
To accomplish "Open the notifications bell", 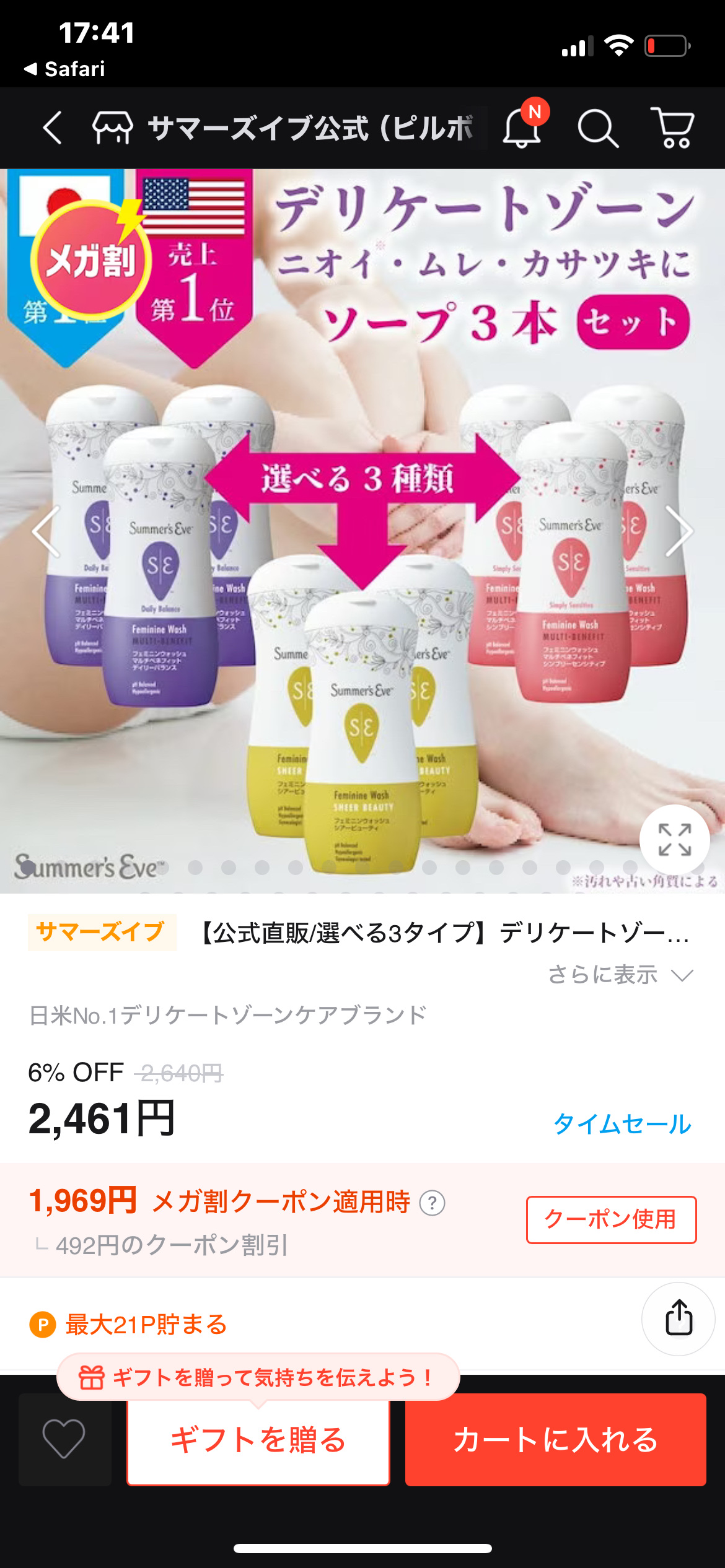I will click(x=522, y=128).
